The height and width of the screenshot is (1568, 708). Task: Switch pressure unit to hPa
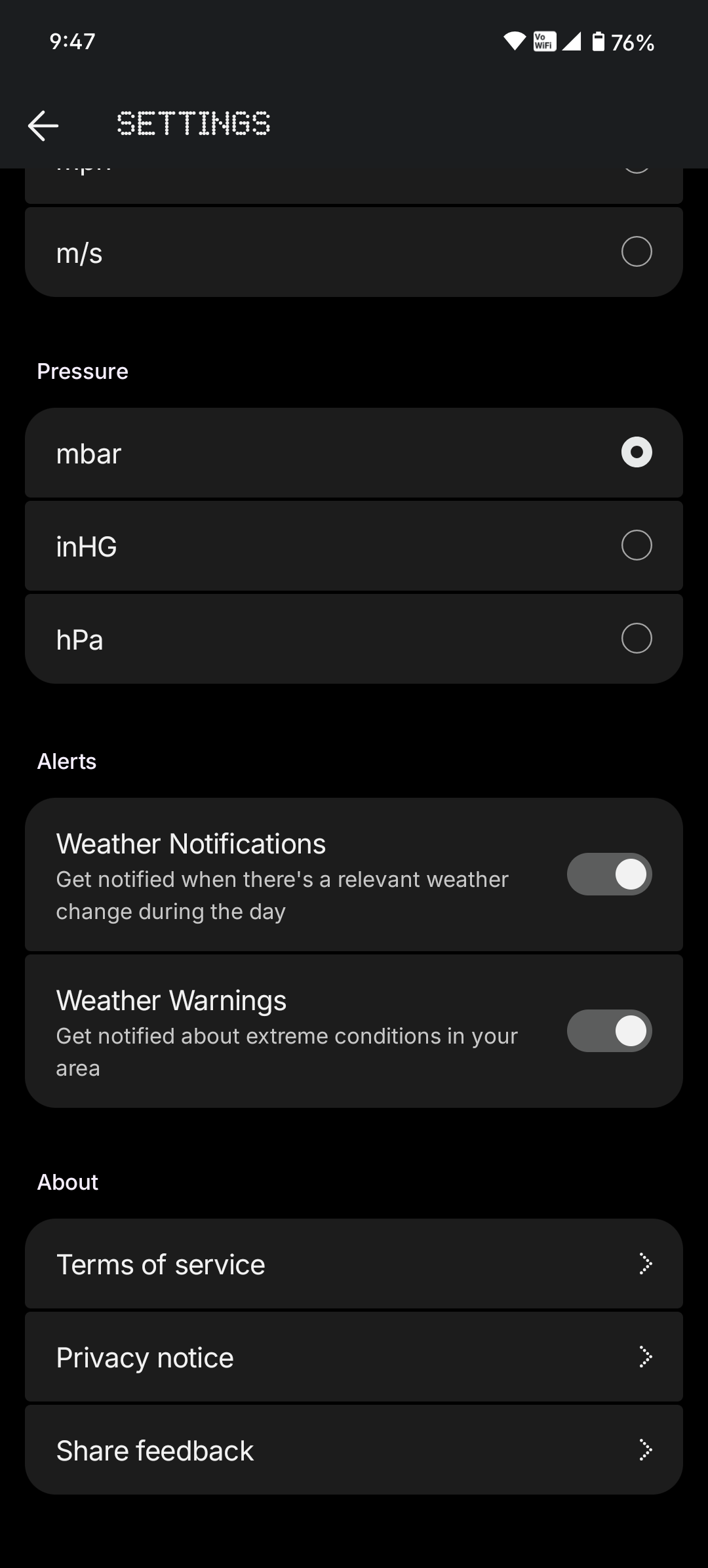click(636, 638)
